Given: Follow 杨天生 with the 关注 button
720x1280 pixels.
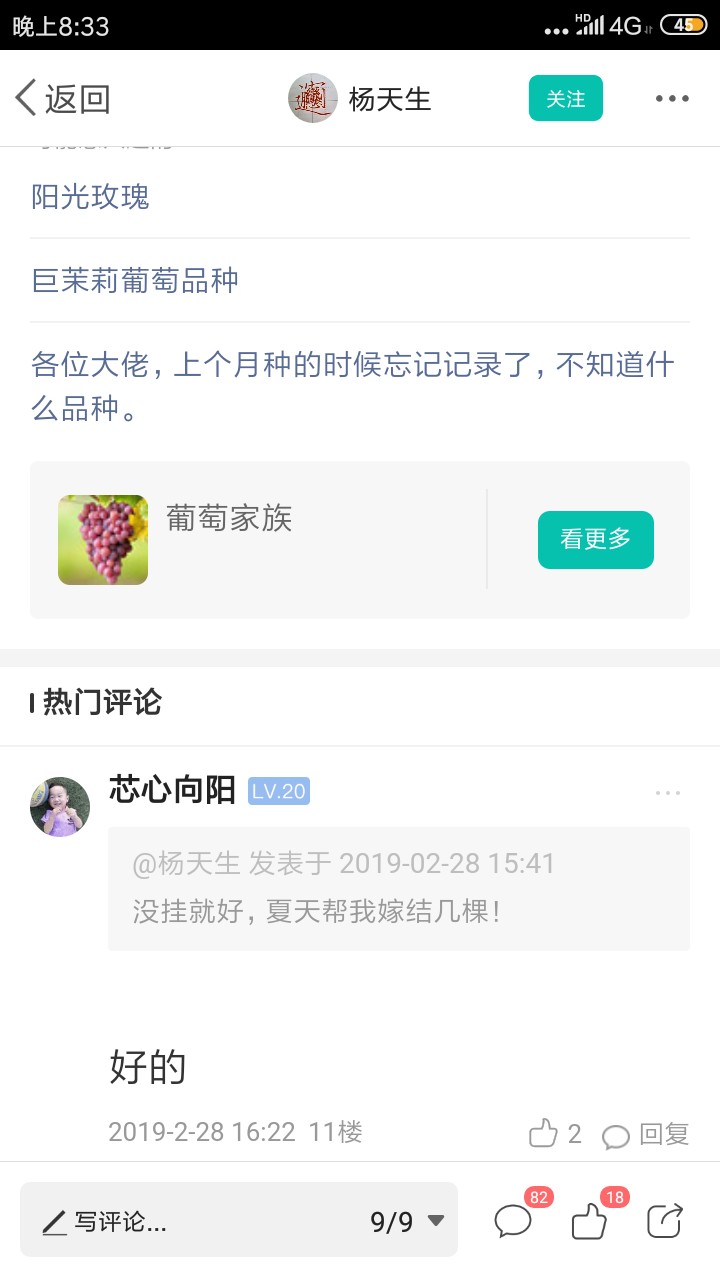Looking at the screenshot, I should 565,99.
